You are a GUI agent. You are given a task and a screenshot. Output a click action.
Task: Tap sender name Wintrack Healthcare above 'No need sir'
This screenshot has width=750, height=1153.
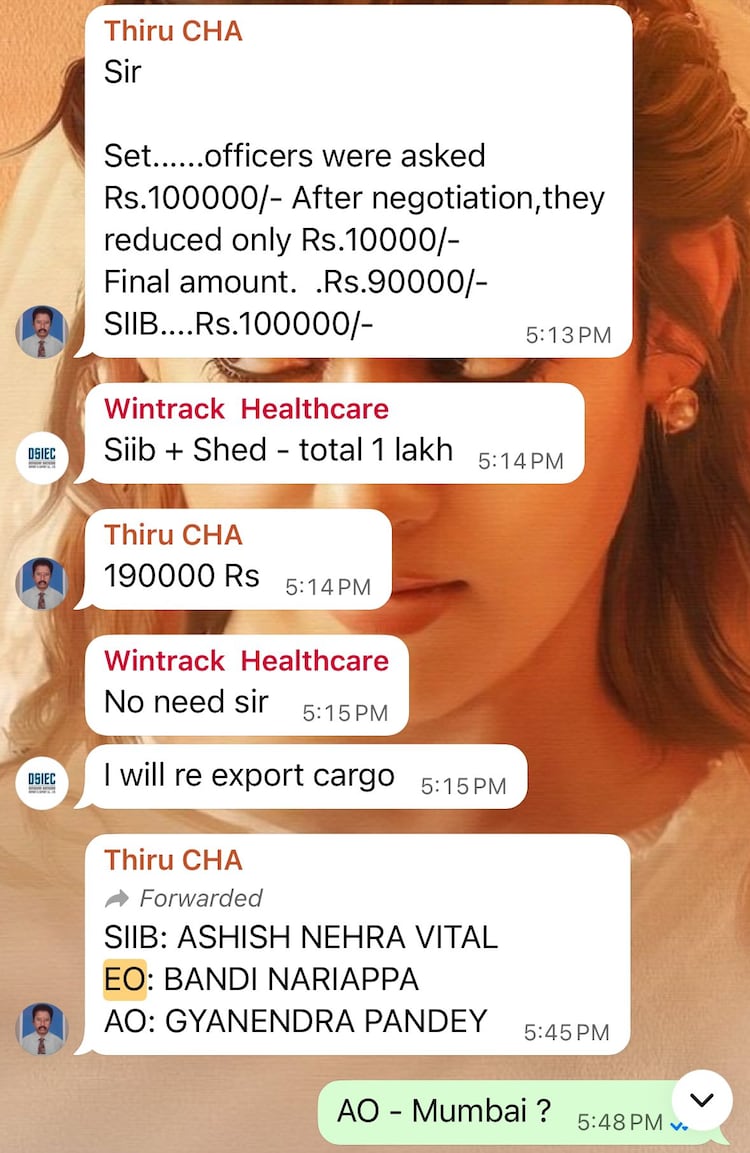[246, 661]
